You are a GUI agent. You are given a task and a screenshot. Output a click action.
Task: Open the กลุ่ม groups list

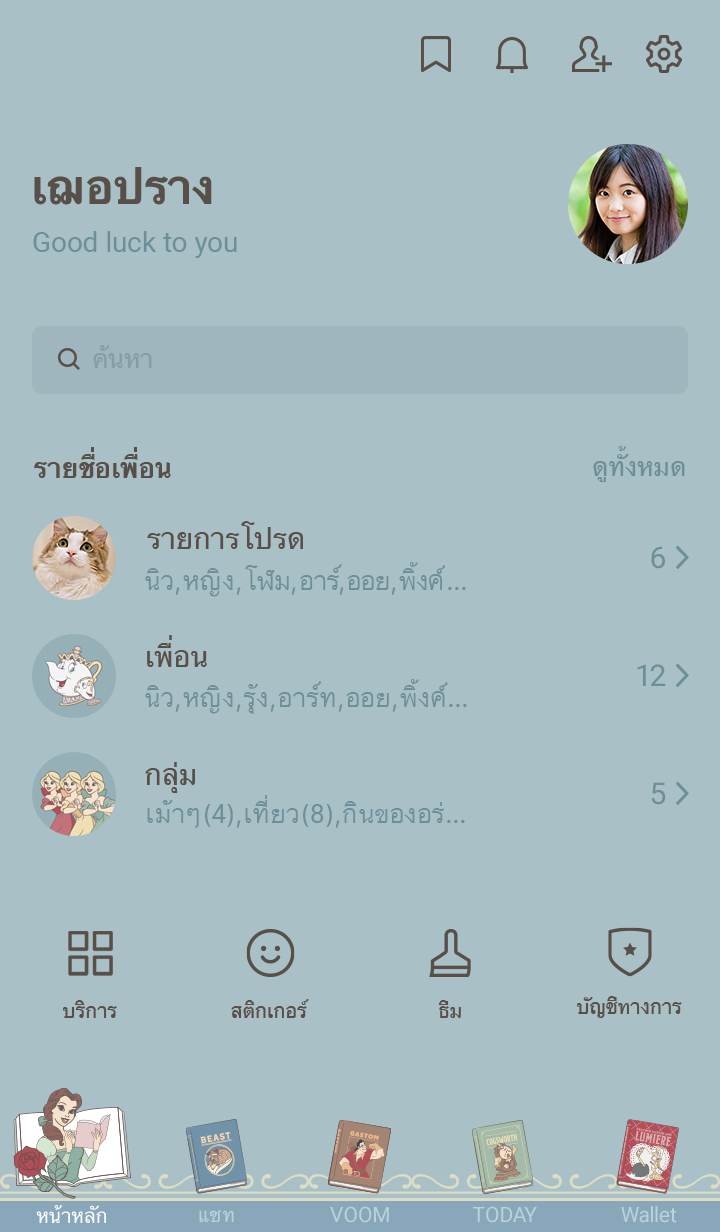pos(360,794)
